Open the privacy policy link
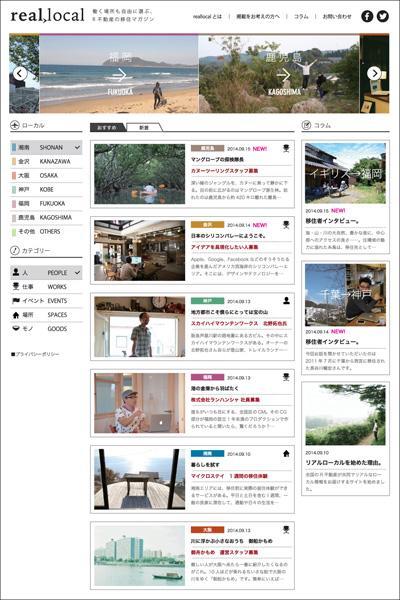The image size is (400, 600). [36, 354]
